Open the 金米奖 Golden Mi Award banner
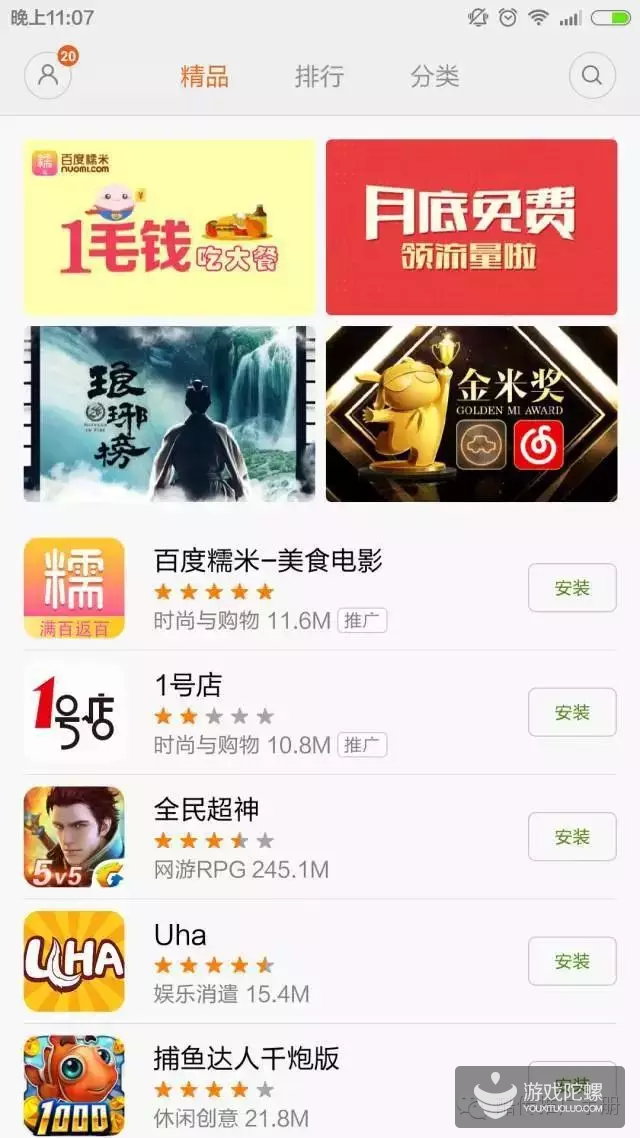Viewport: 640px width, 1138px height. point(471,413)
